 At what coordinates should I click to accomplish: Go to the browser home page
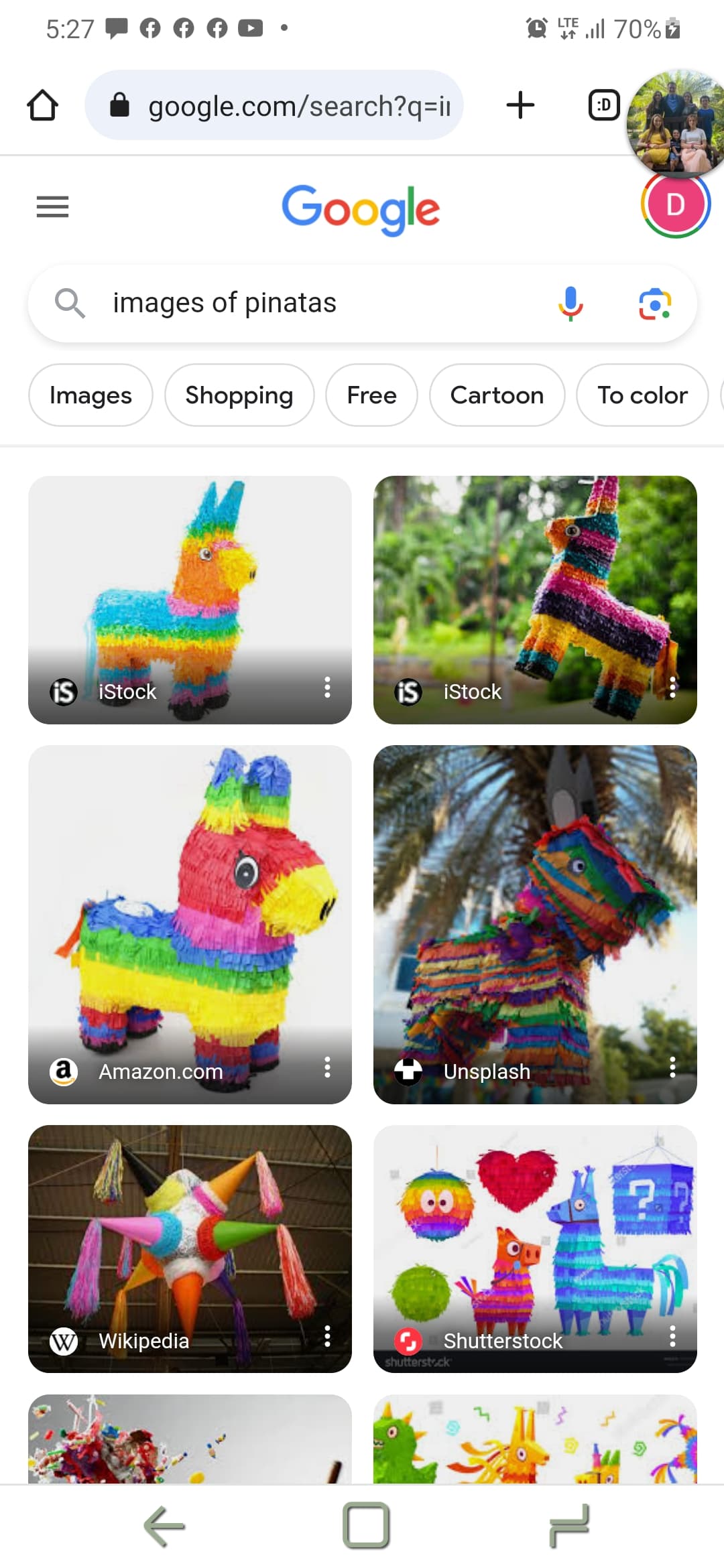[42, 105]
